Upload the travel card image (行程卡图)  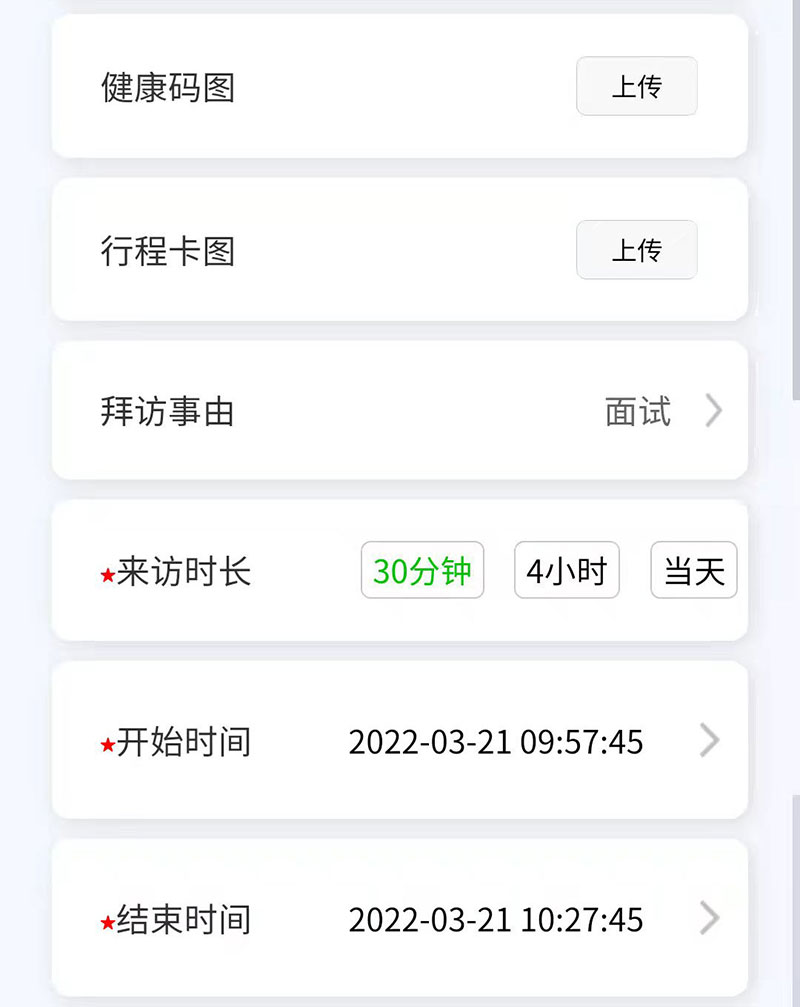(x=636, y=250)
